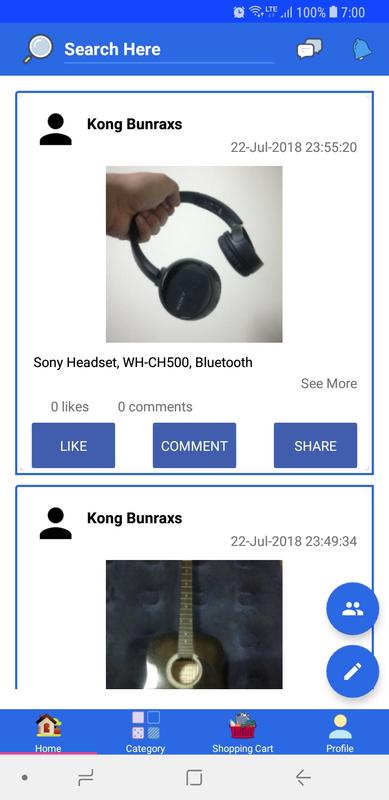Open the chat messages icon
Screen dimensions: 389x800
tap(310, 49)
